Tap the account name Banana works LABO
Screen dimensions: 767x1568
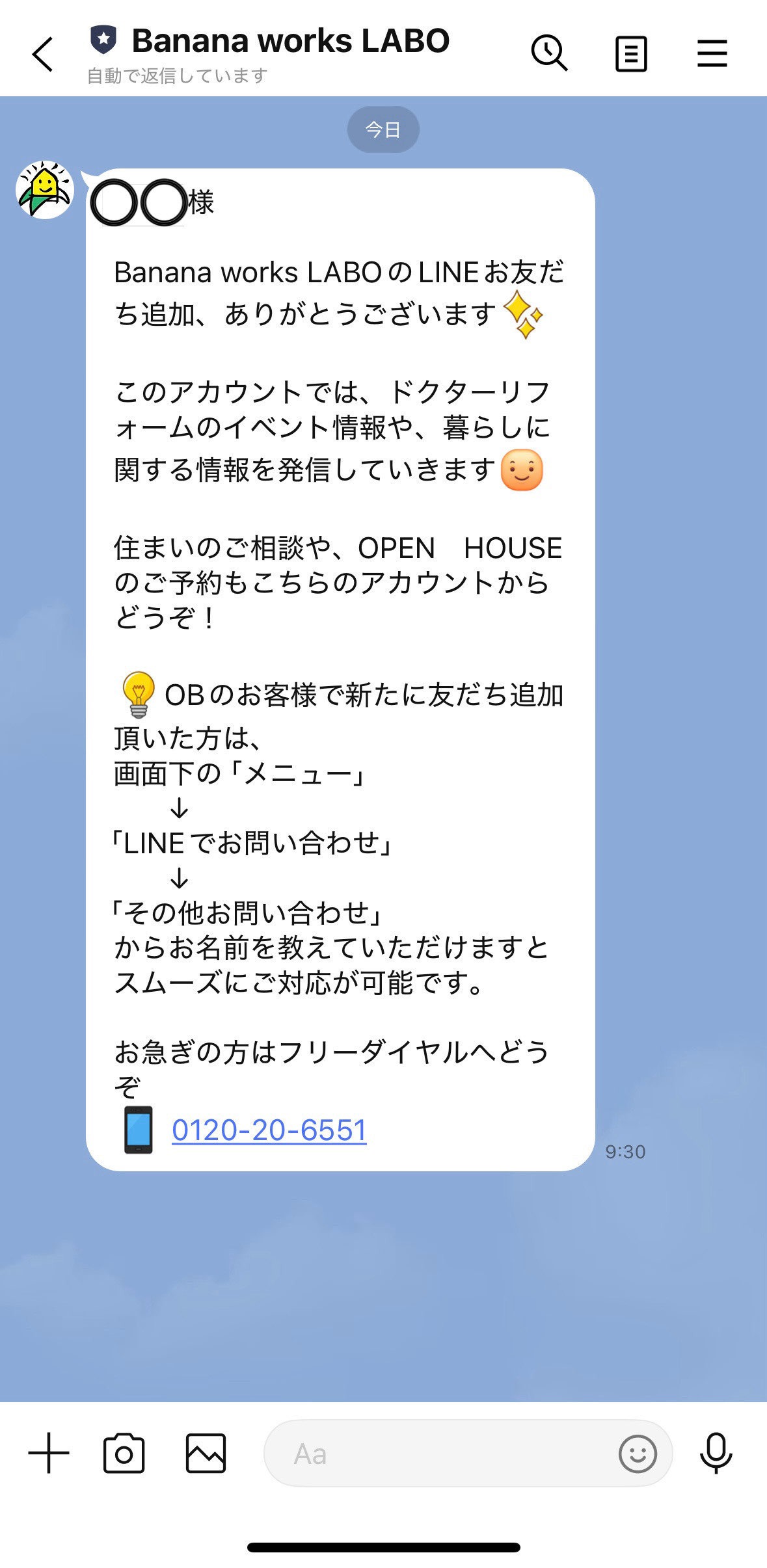pyautogui.click(x=290, y=40)
